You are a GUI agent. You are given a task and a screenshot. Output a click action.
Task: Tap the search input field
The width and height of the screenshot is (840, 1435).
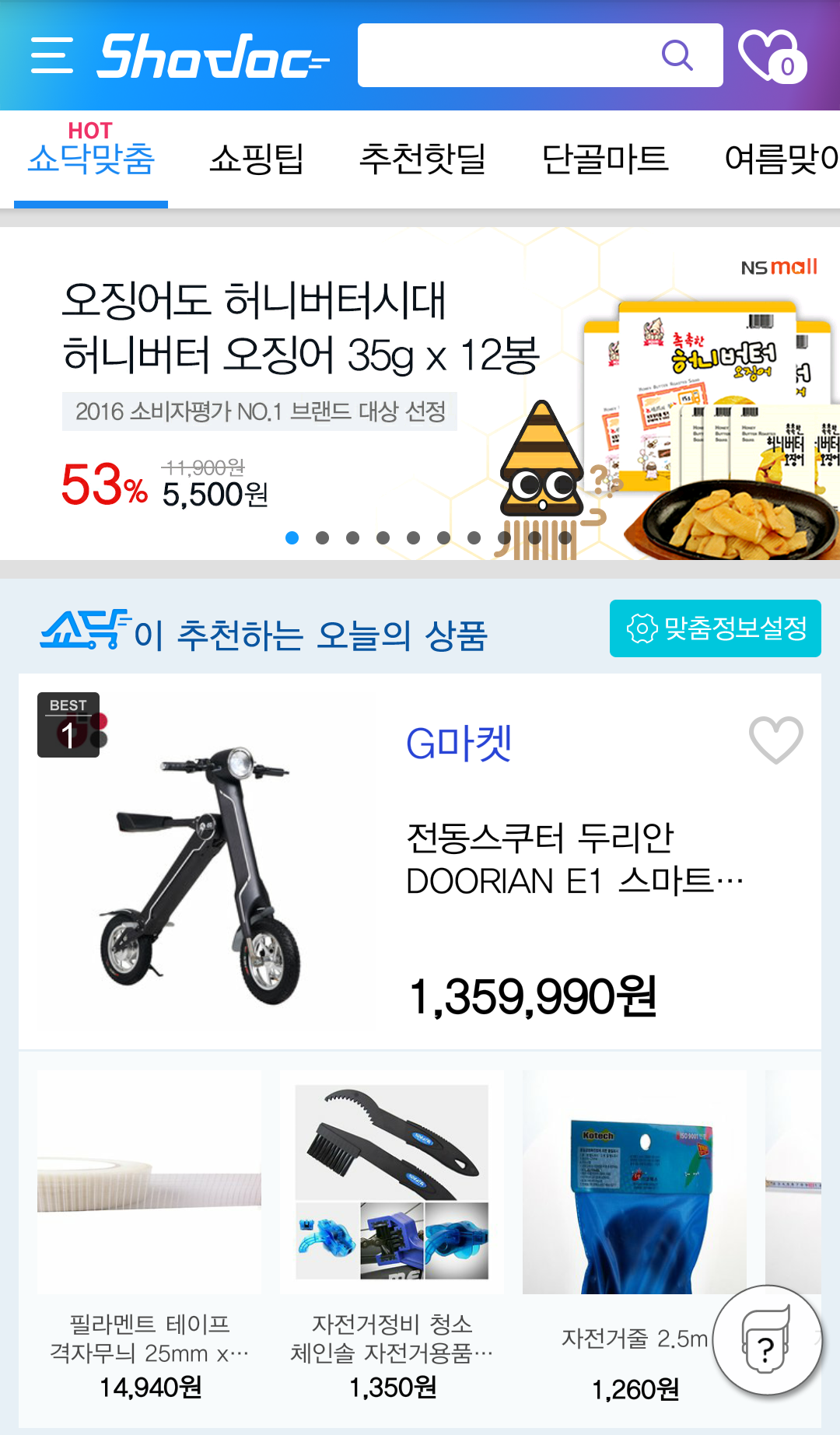(x=506, y=55)
